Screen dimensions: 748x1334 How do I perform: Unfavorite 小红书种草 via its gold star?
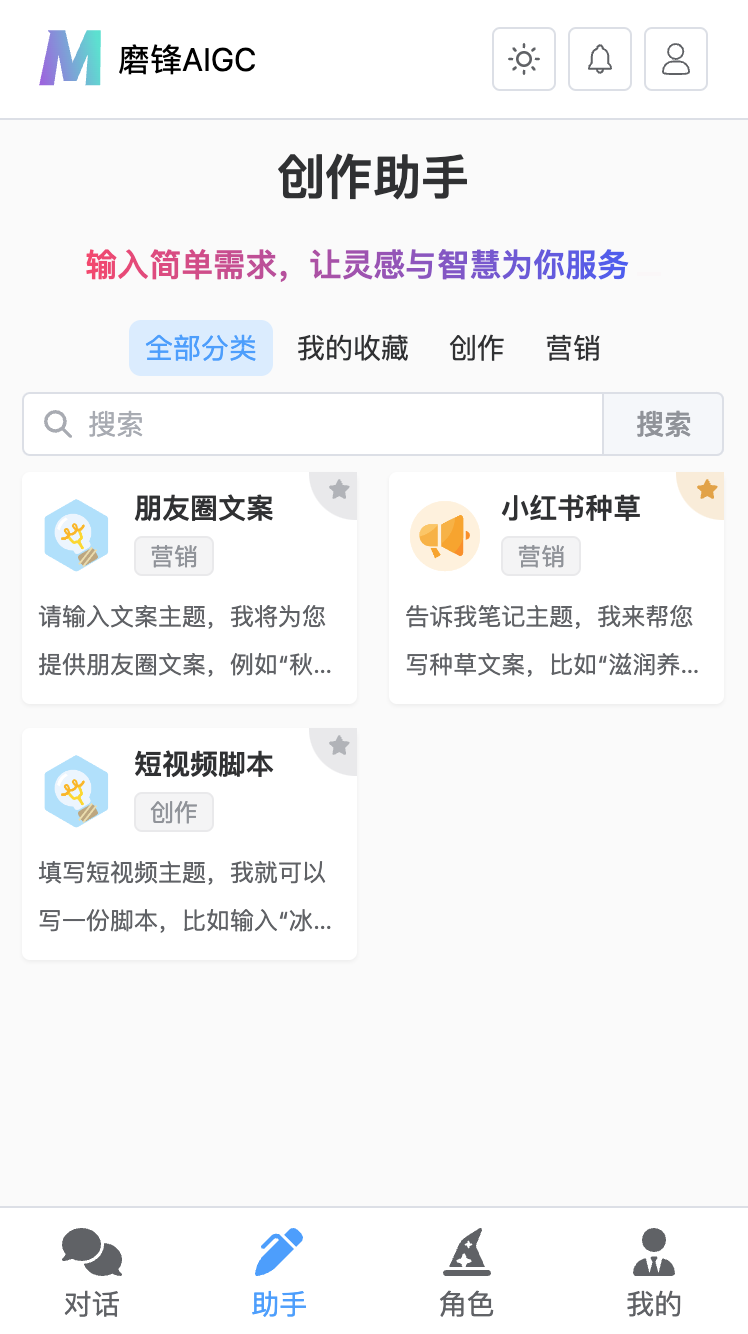pos(707,489)
